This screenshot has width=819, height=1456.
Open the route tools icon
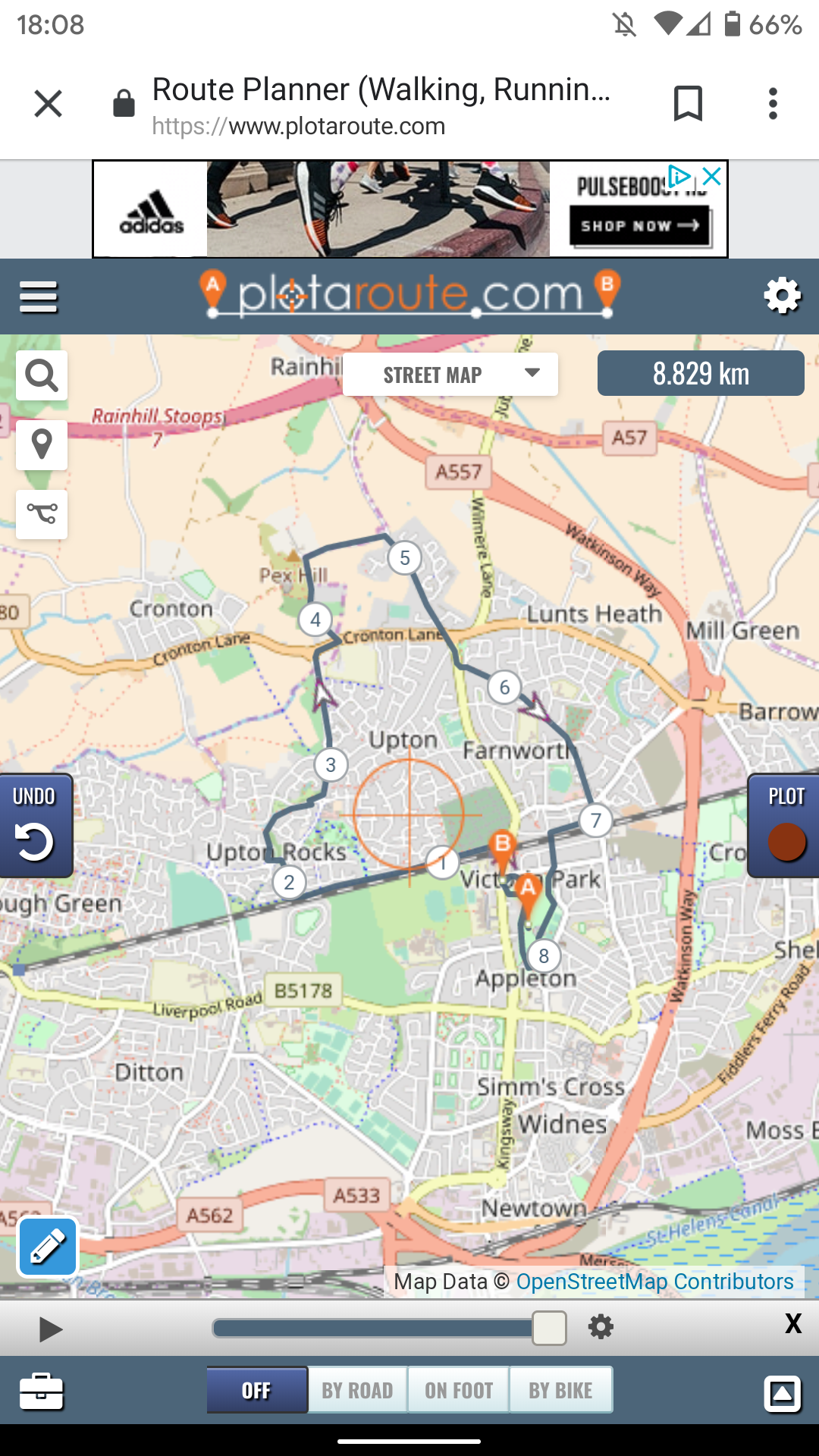pos(42,514)
